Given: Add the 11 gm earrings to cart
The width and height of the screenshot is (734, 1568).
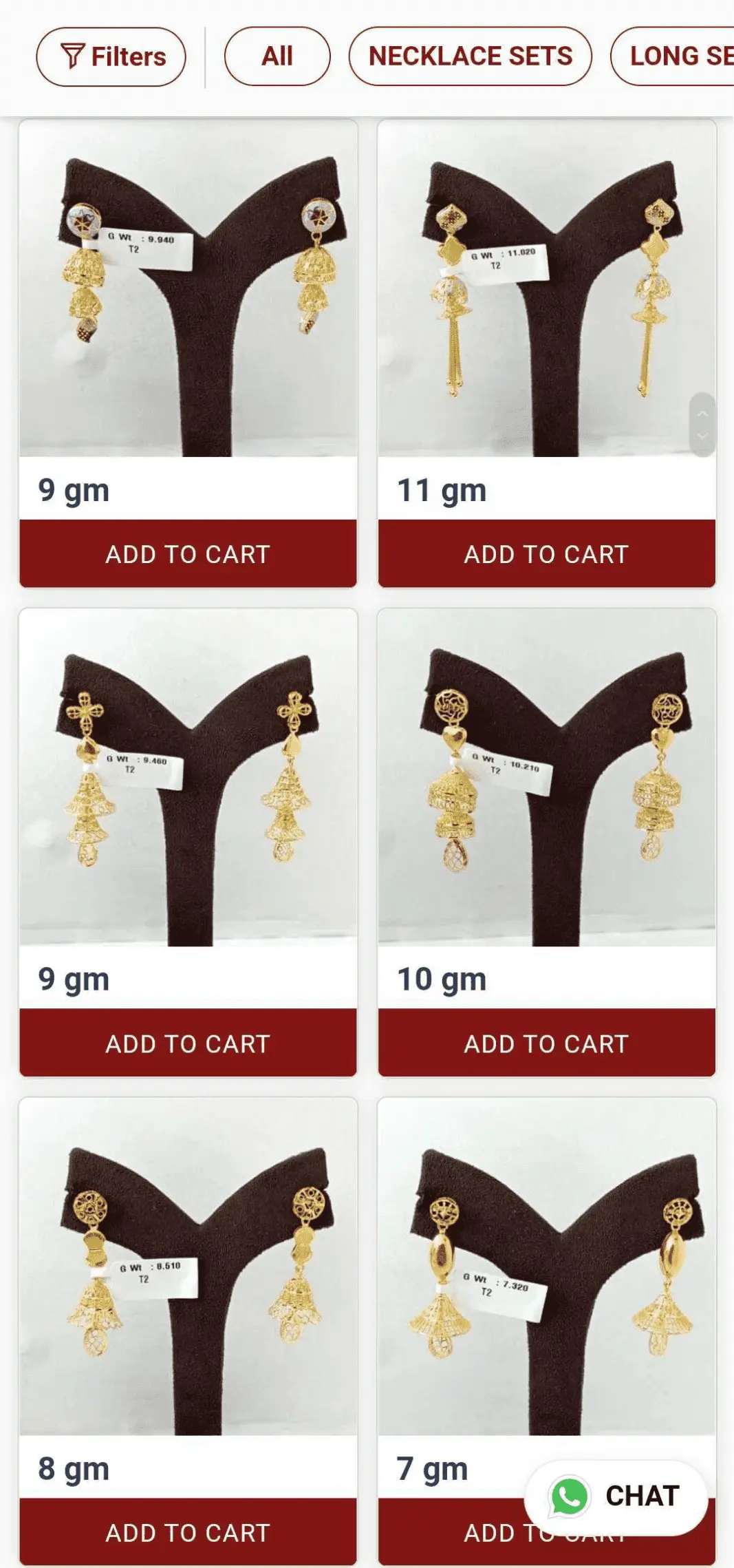Looking at the screenshot, I should [x=547, y=554].
